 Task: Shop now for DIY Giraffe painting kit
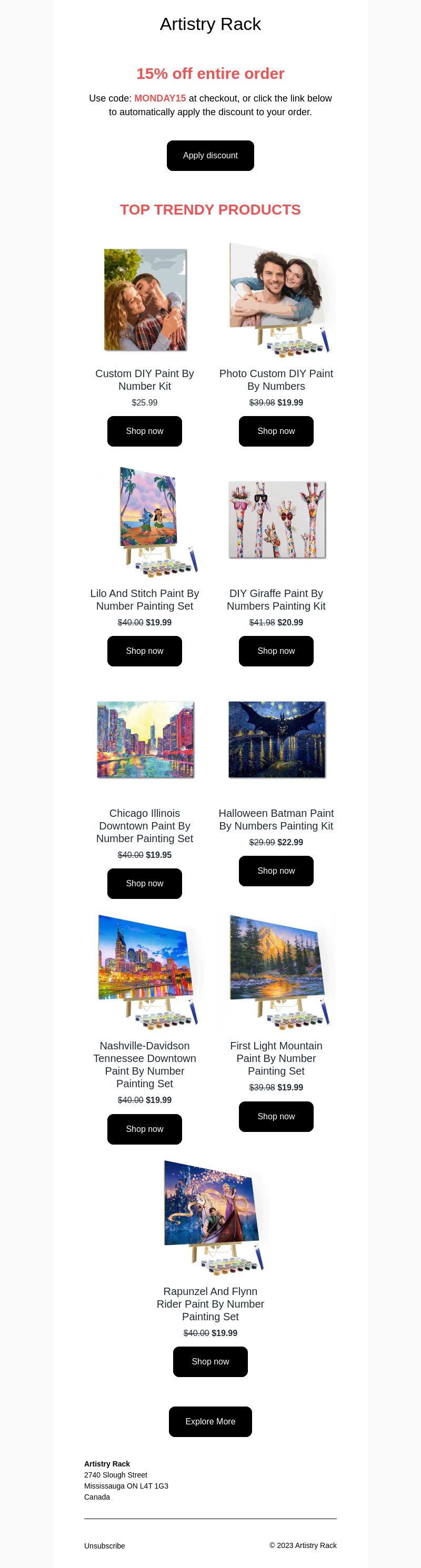(276, 651)
